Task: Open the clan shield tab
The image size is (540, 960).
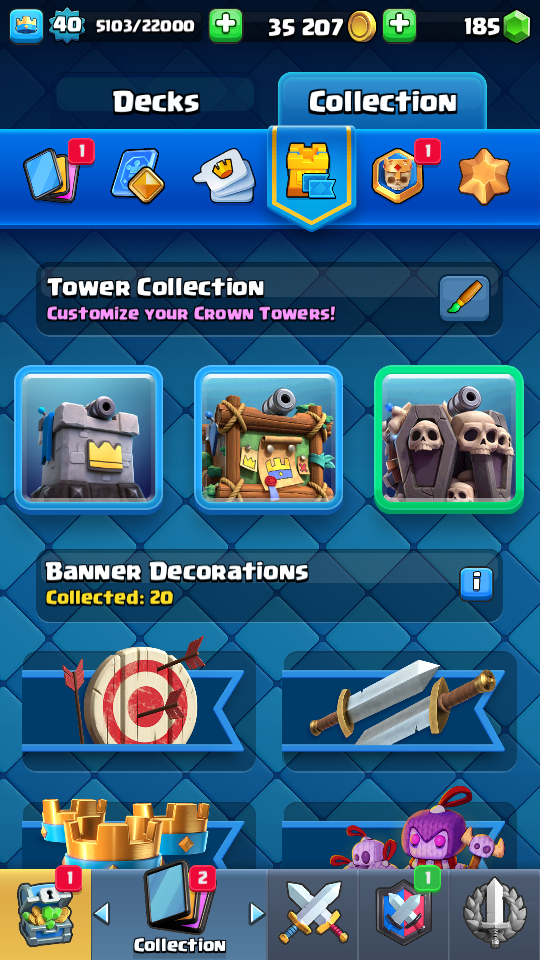Action: pyautogui.click(x=403, y=913)
